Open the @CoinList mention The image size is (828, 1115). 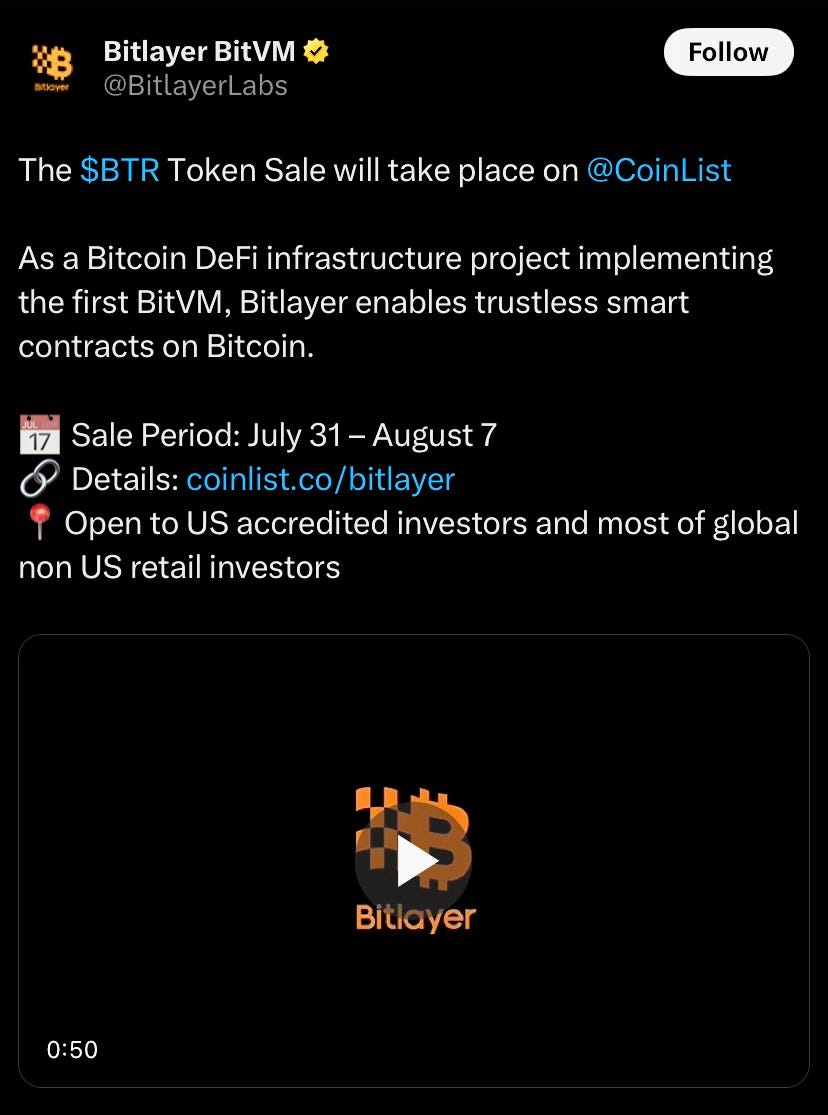(x=659, y=171)
